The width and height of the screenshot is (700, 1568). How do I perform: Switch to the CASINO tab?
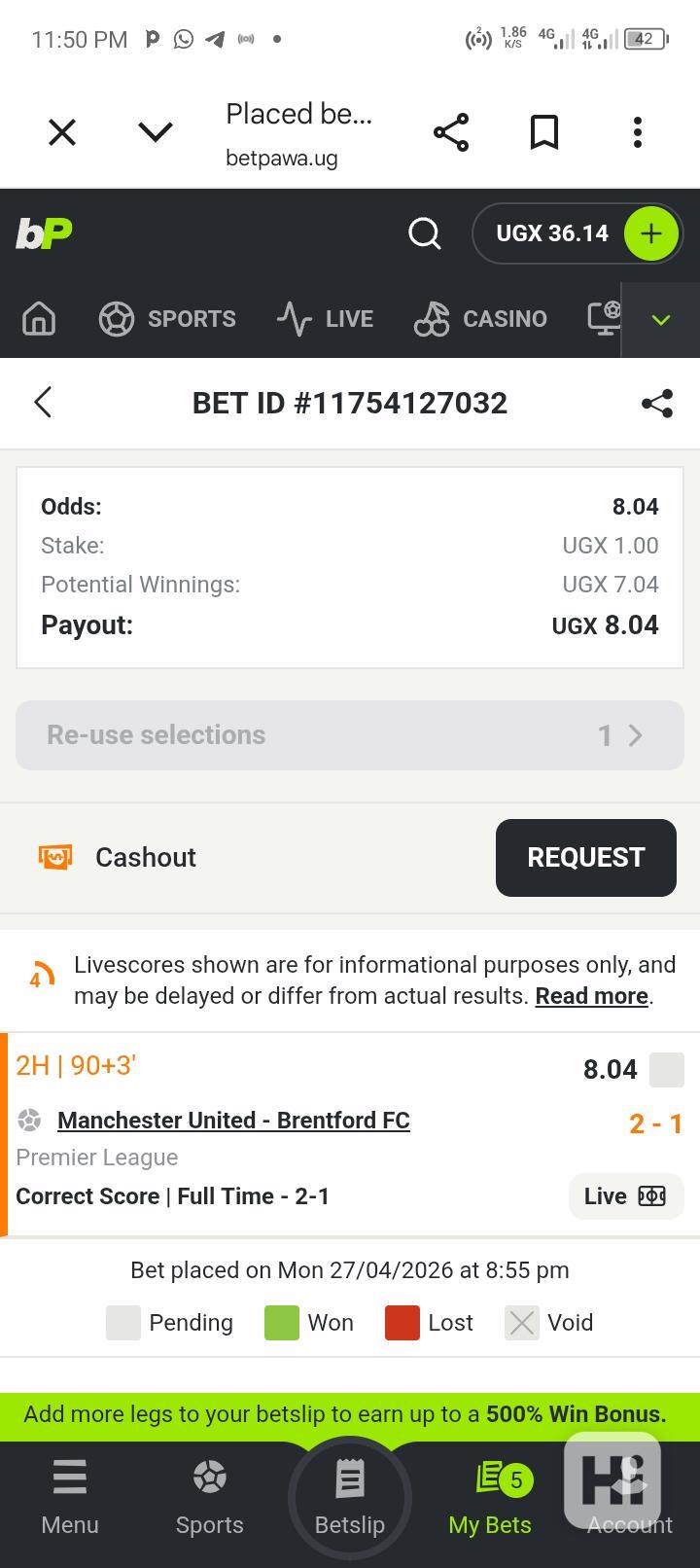click(x=480, y=319)
